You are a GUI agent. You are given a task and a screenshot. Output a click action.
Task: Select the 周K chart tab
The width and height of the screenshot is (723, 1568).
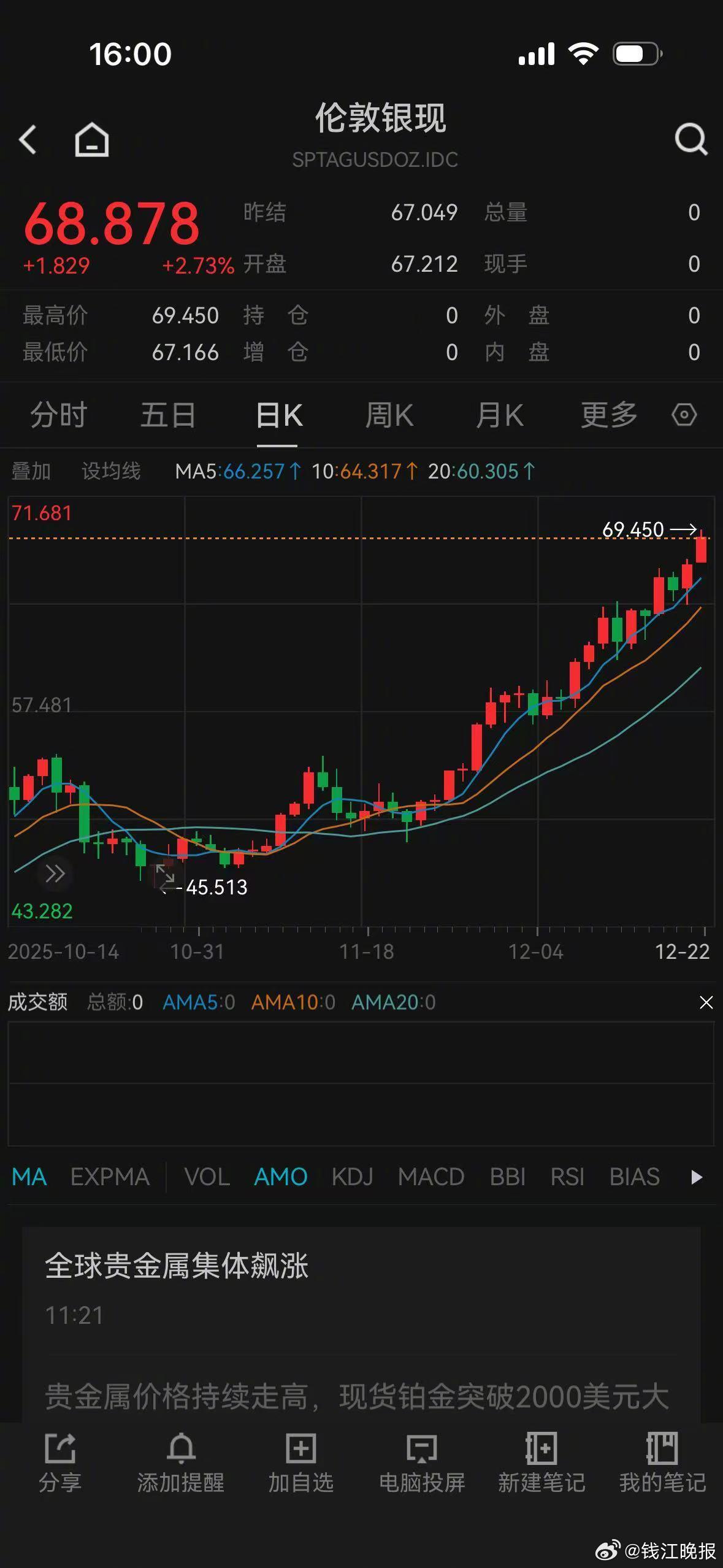pyautogui.click(x=389, y=415)
